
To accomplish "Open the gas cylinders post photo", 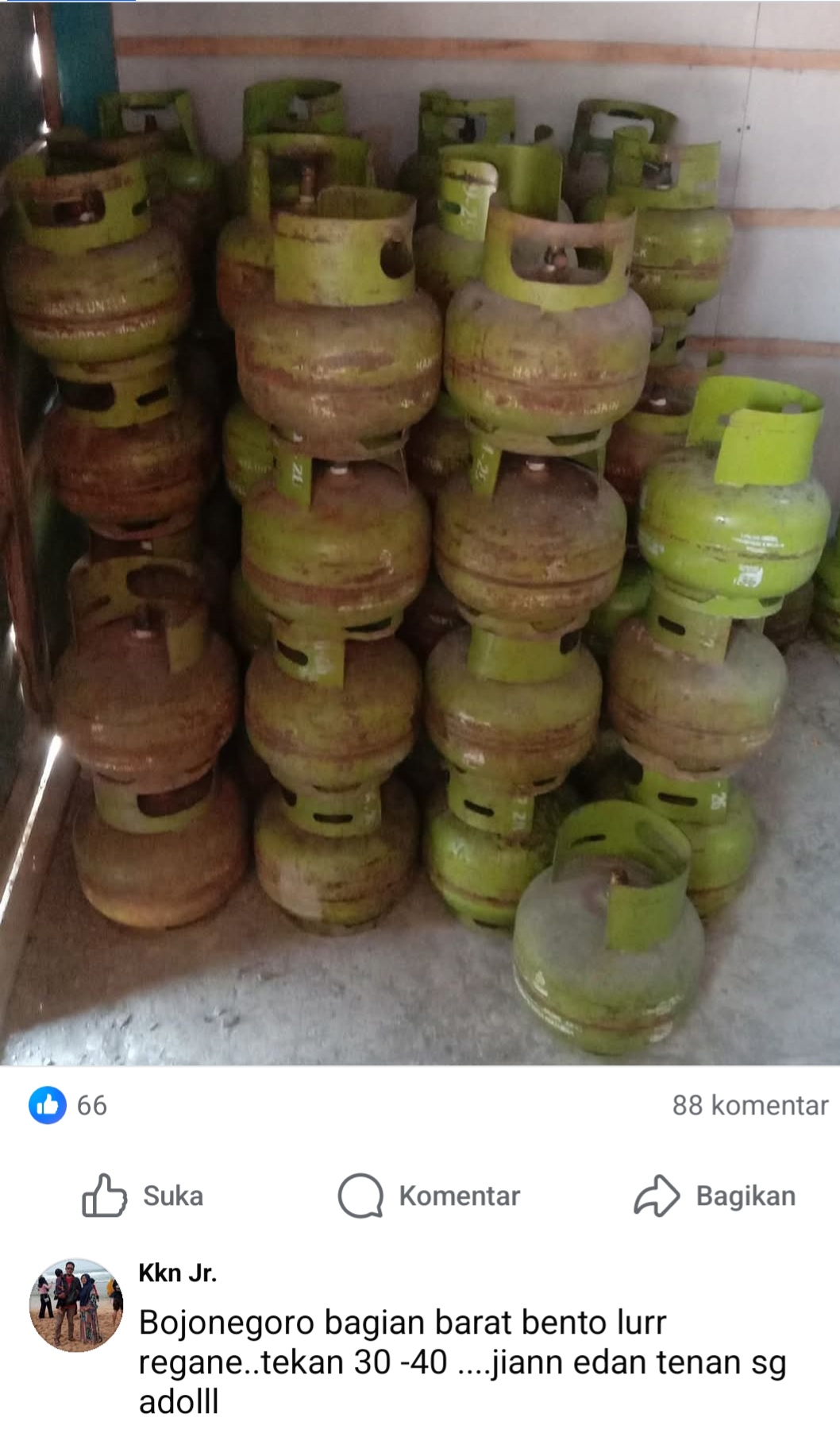I will point(420,532).
